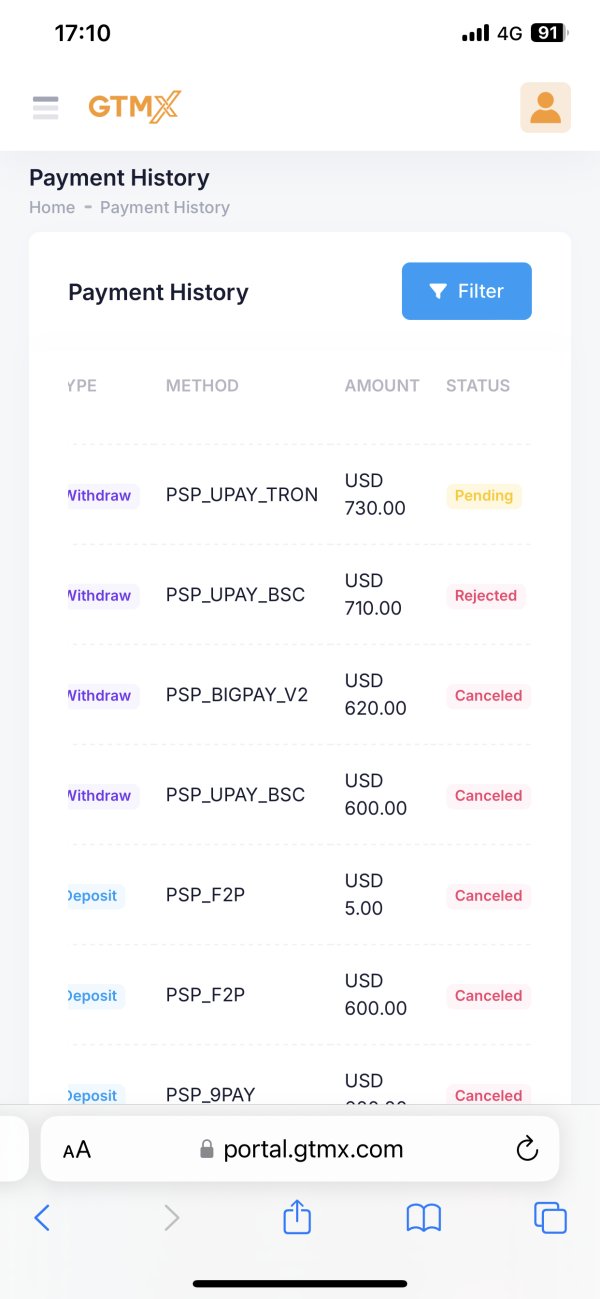Open the Safari share sheet

pos(297,1216)
